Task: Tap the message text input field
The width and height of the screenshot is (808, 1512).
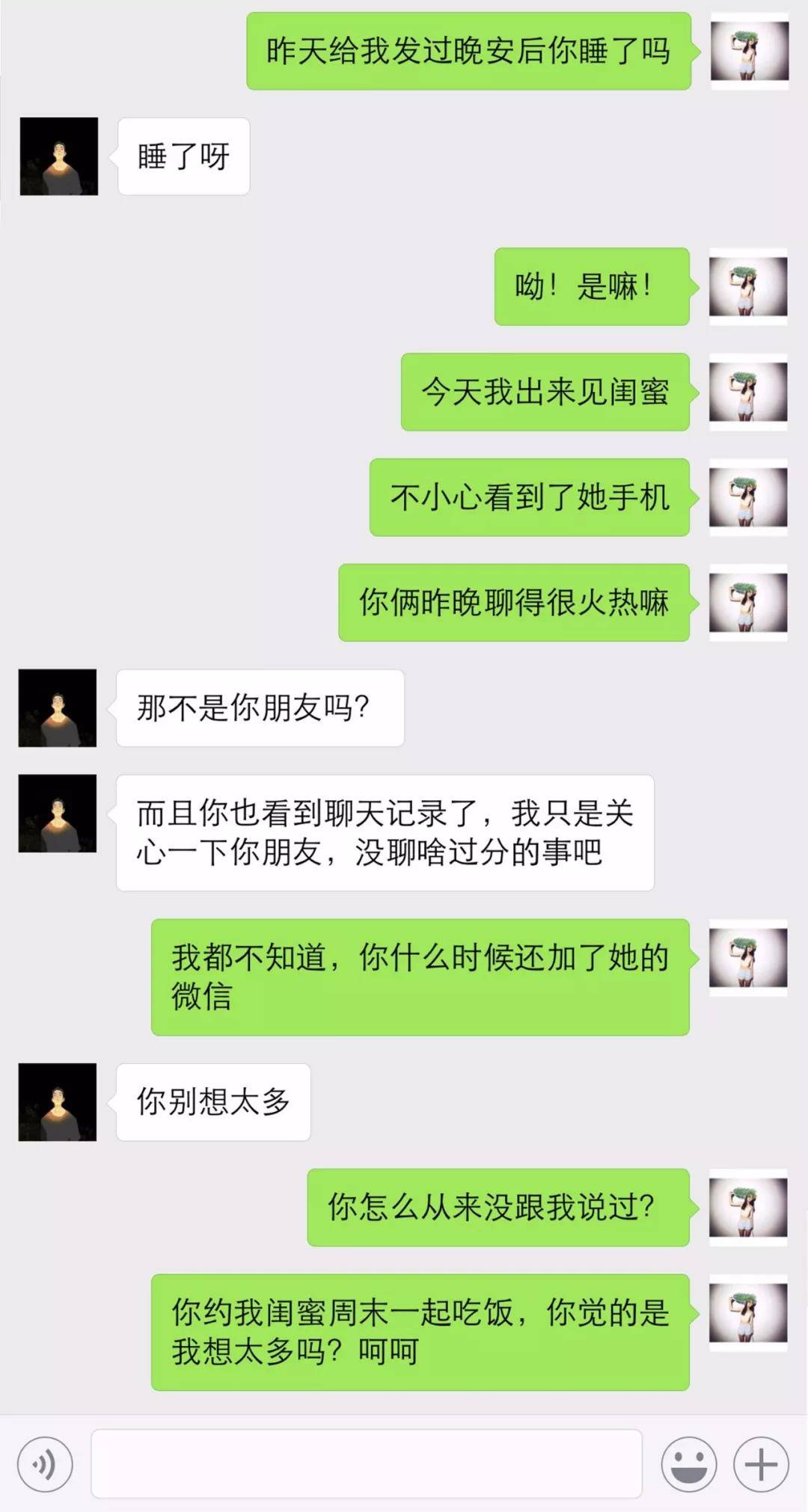Action: point(367,1464)
